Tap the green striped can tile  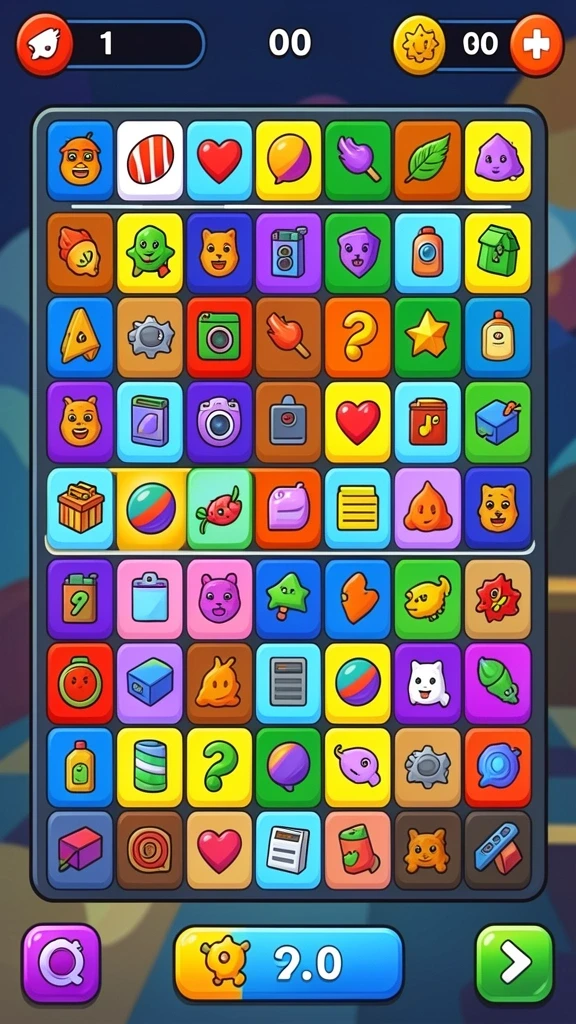pyautogui.click(x=150, y=767)
